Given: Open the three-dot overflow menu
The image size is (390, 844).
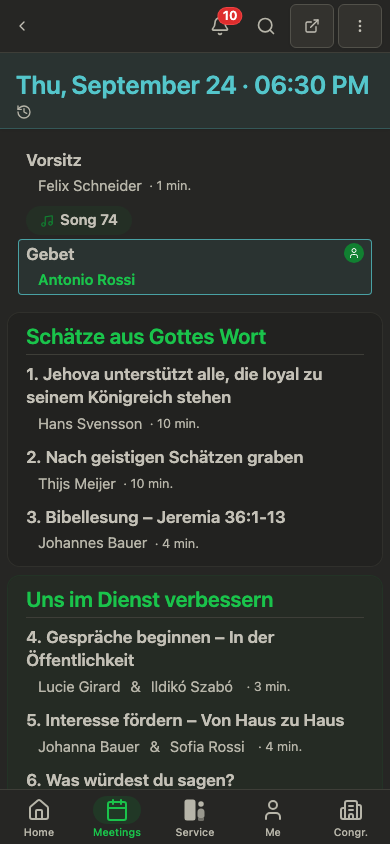Looking at the screenshot, I should [360, 26].
